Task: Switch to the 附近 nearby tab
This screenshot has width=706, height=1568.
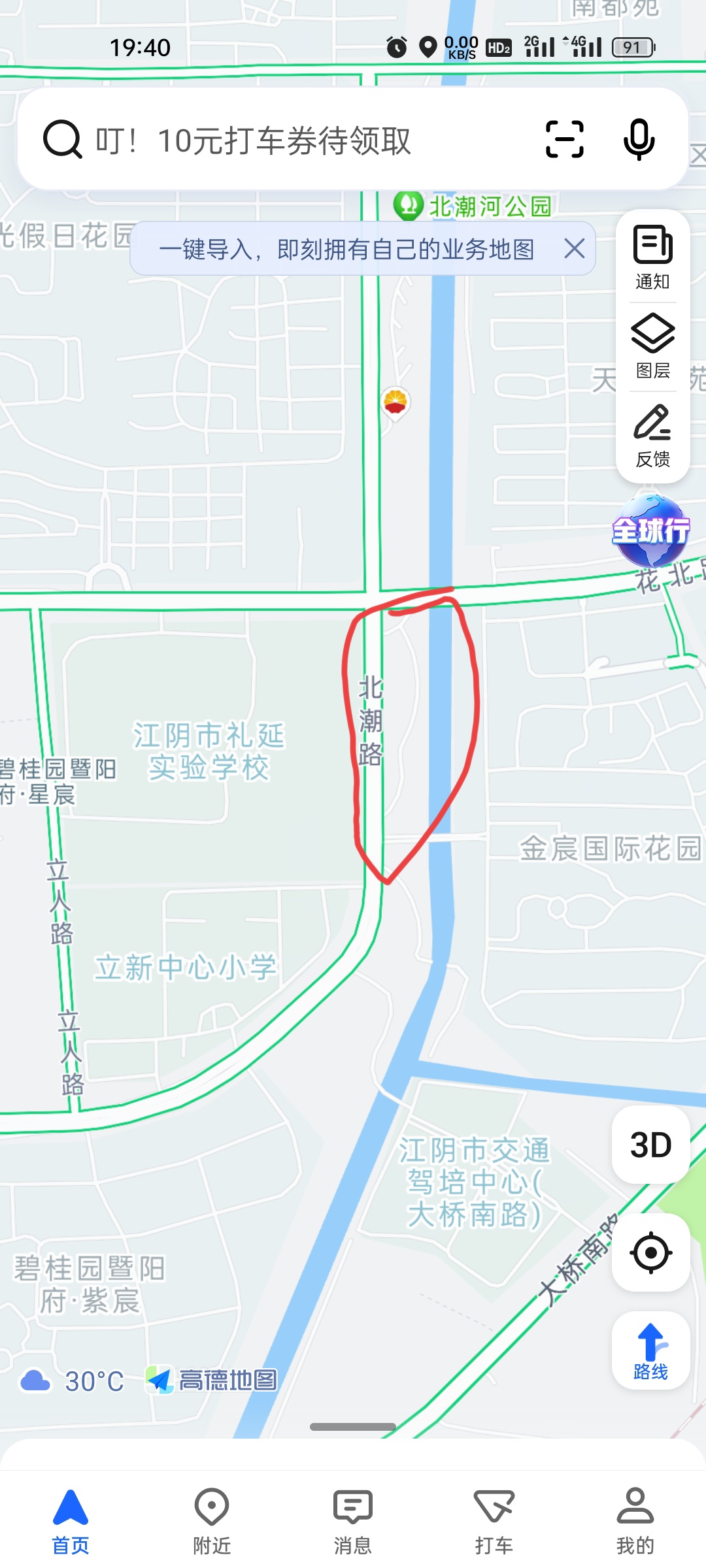Action: tap(212, 1522)
